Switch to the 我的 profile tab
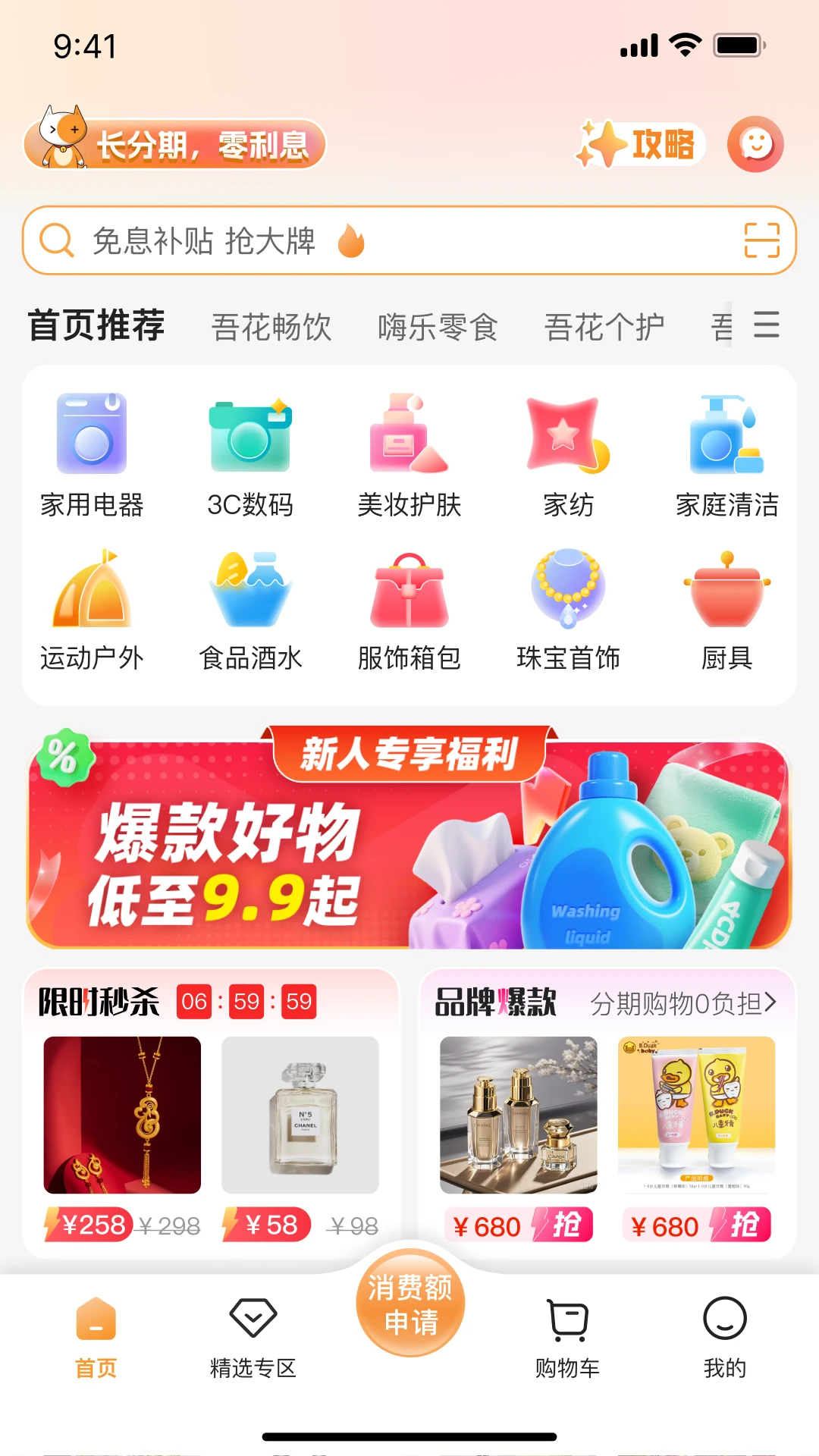819x1456 pixels. click(724, 1336)
